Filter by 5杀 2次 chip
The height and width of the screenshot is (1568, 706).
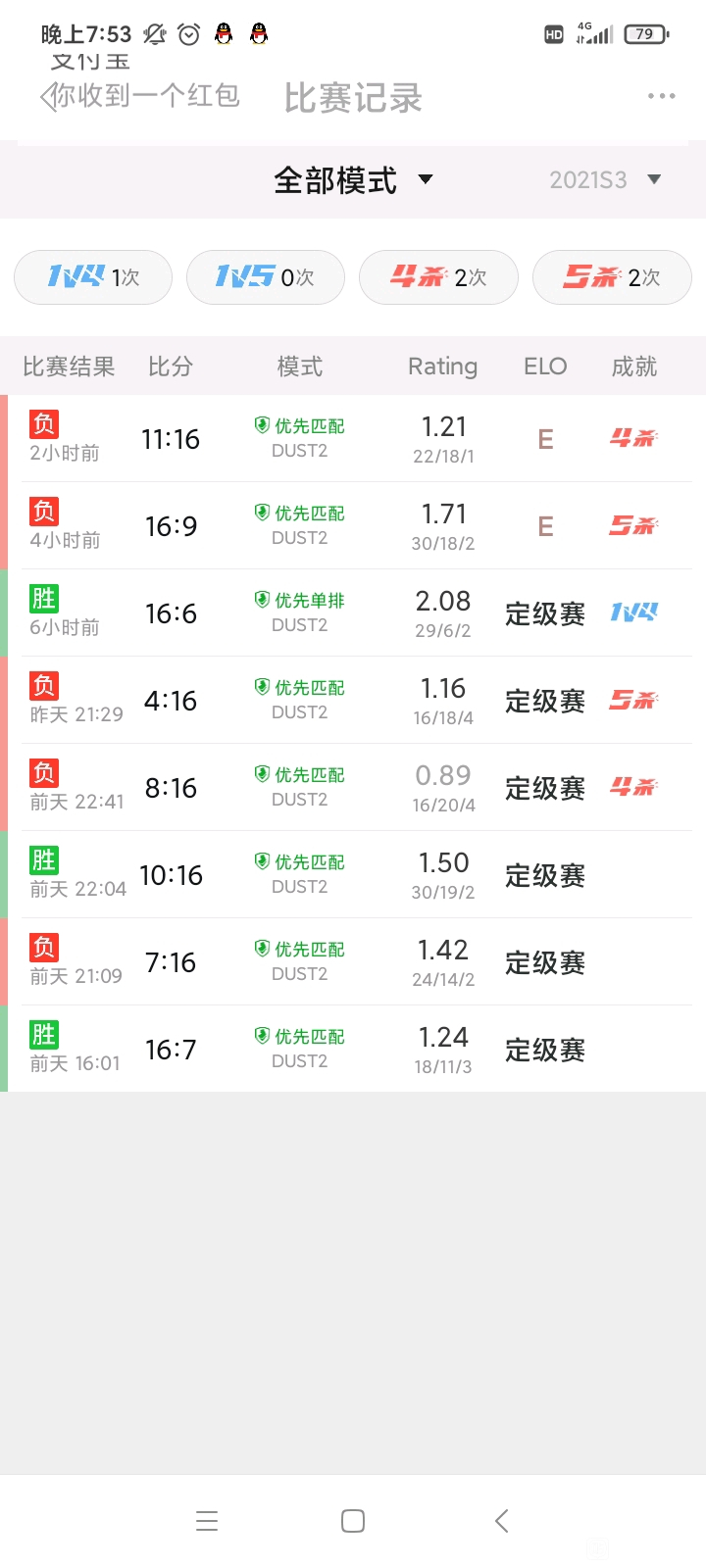[612, 277]
